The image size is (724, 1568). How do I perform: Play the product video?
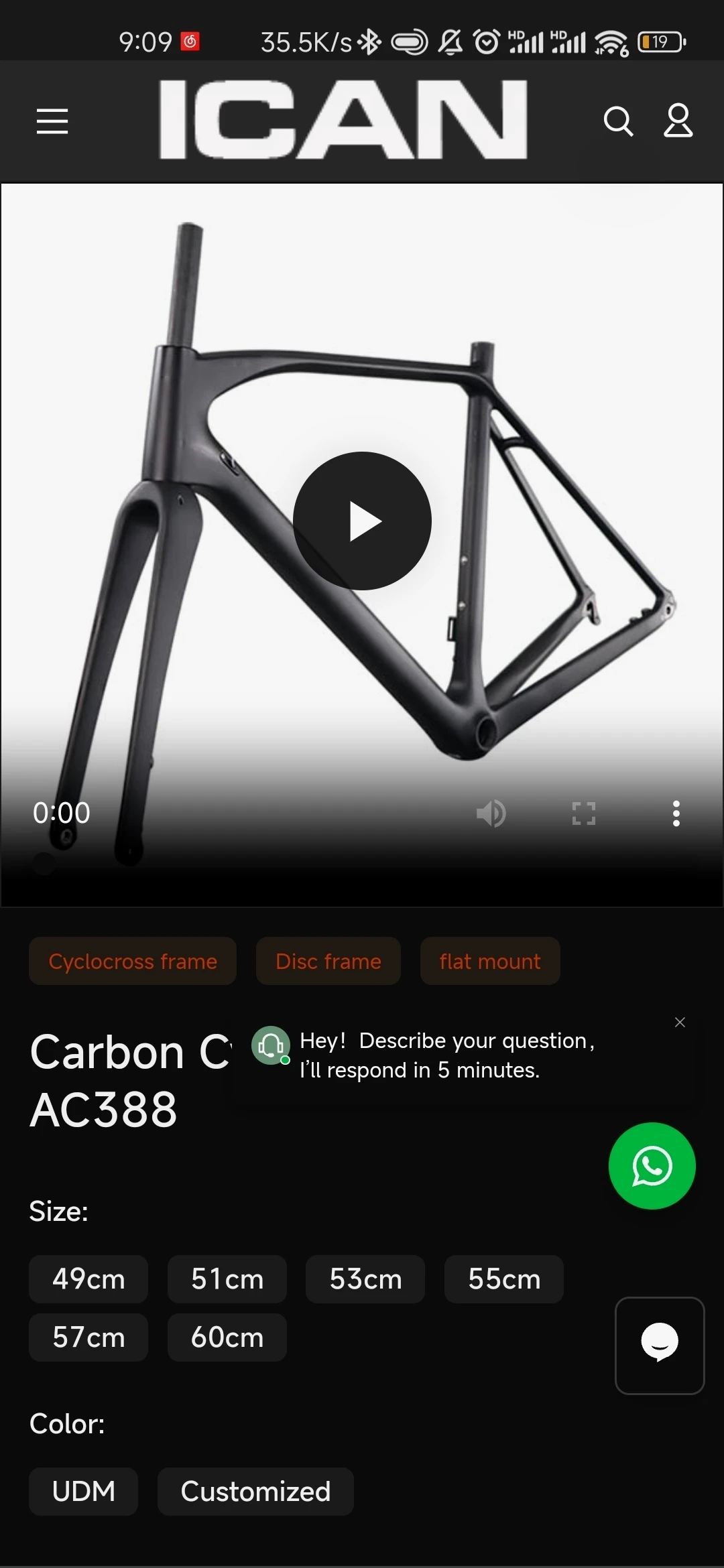362,521
